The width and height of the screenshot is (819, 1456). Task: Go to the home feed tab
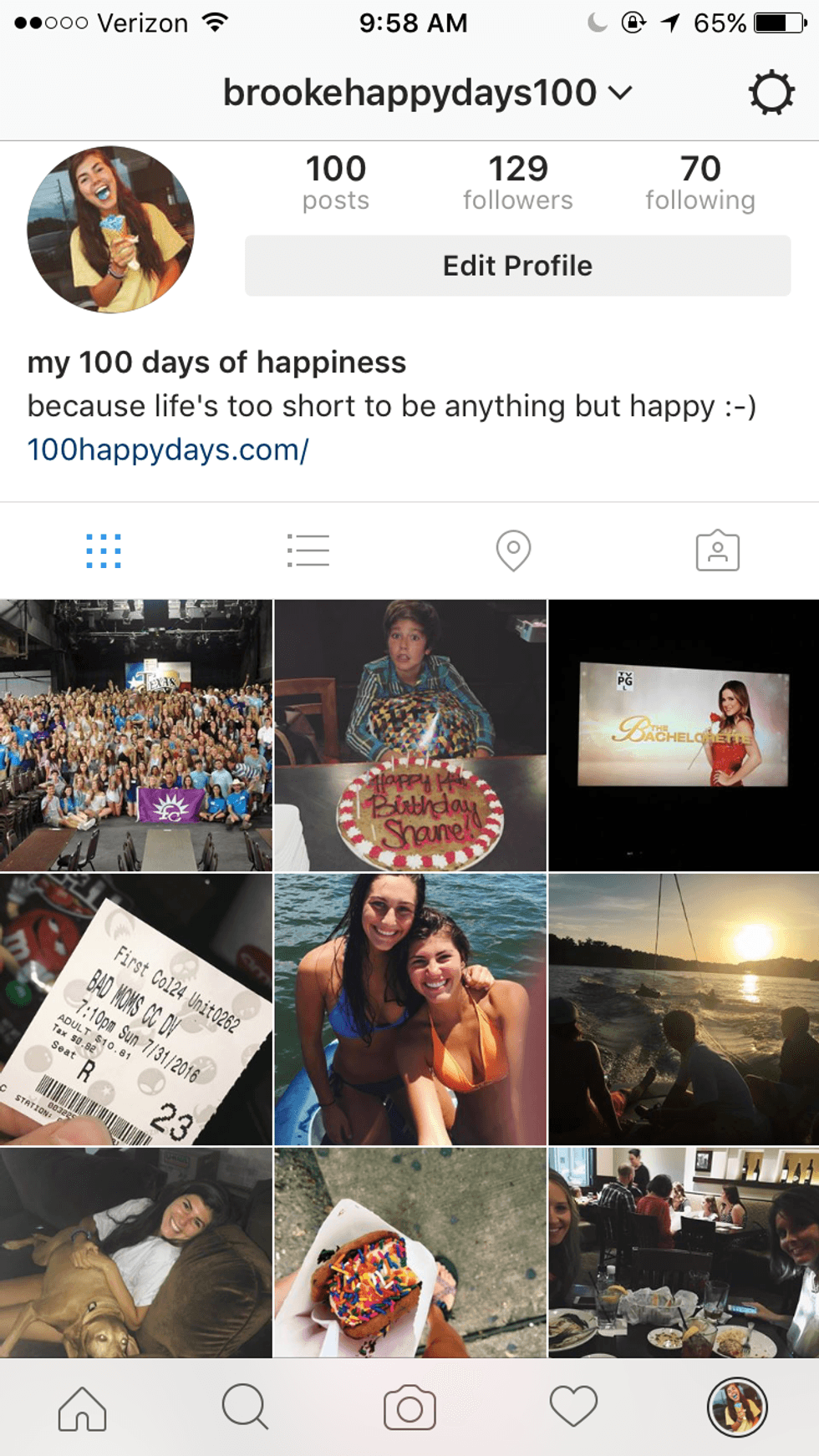(82, 1408)
